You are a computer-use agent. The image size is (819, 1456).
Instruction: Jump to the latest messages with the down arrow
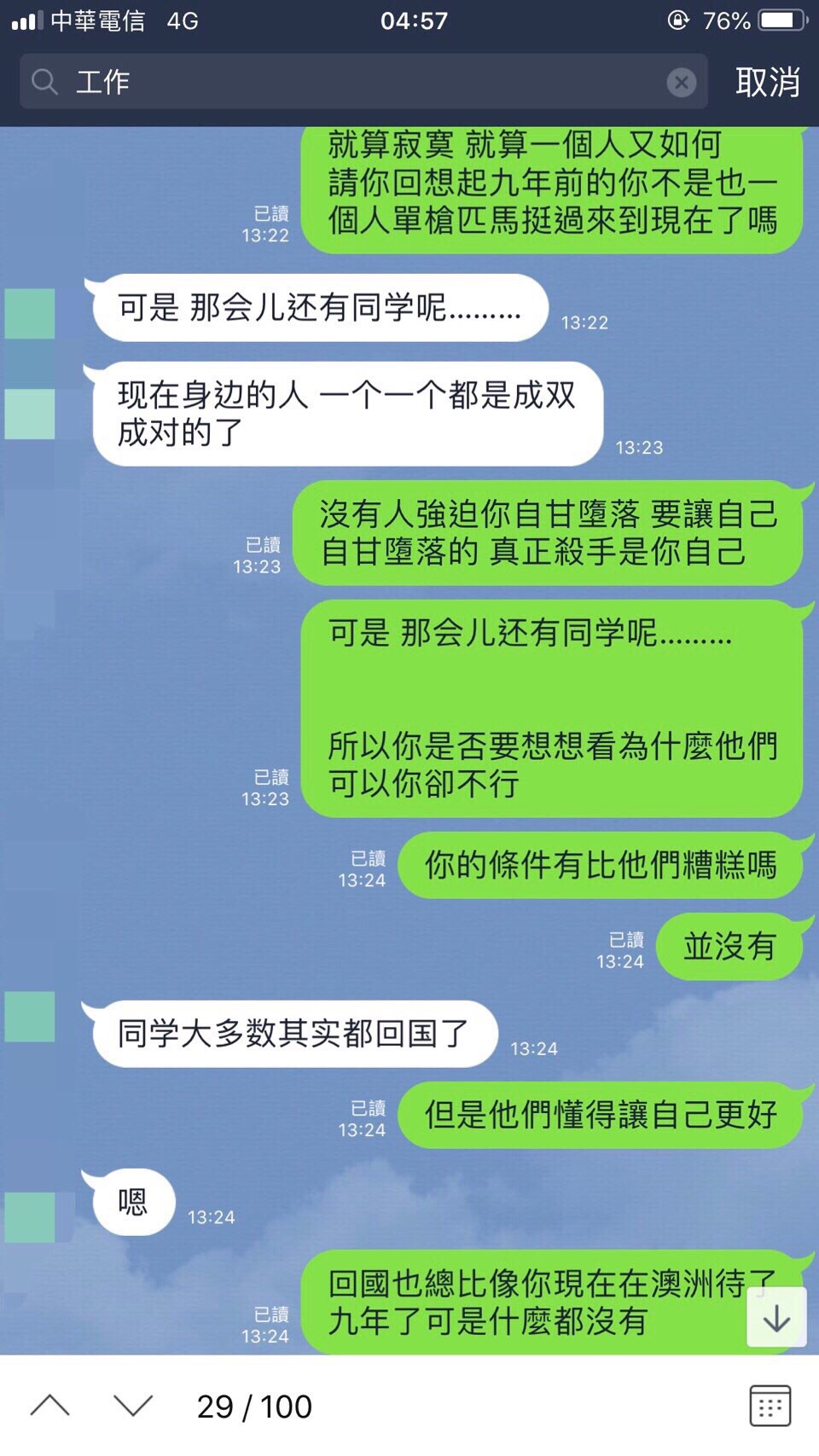coord(776,1319)
